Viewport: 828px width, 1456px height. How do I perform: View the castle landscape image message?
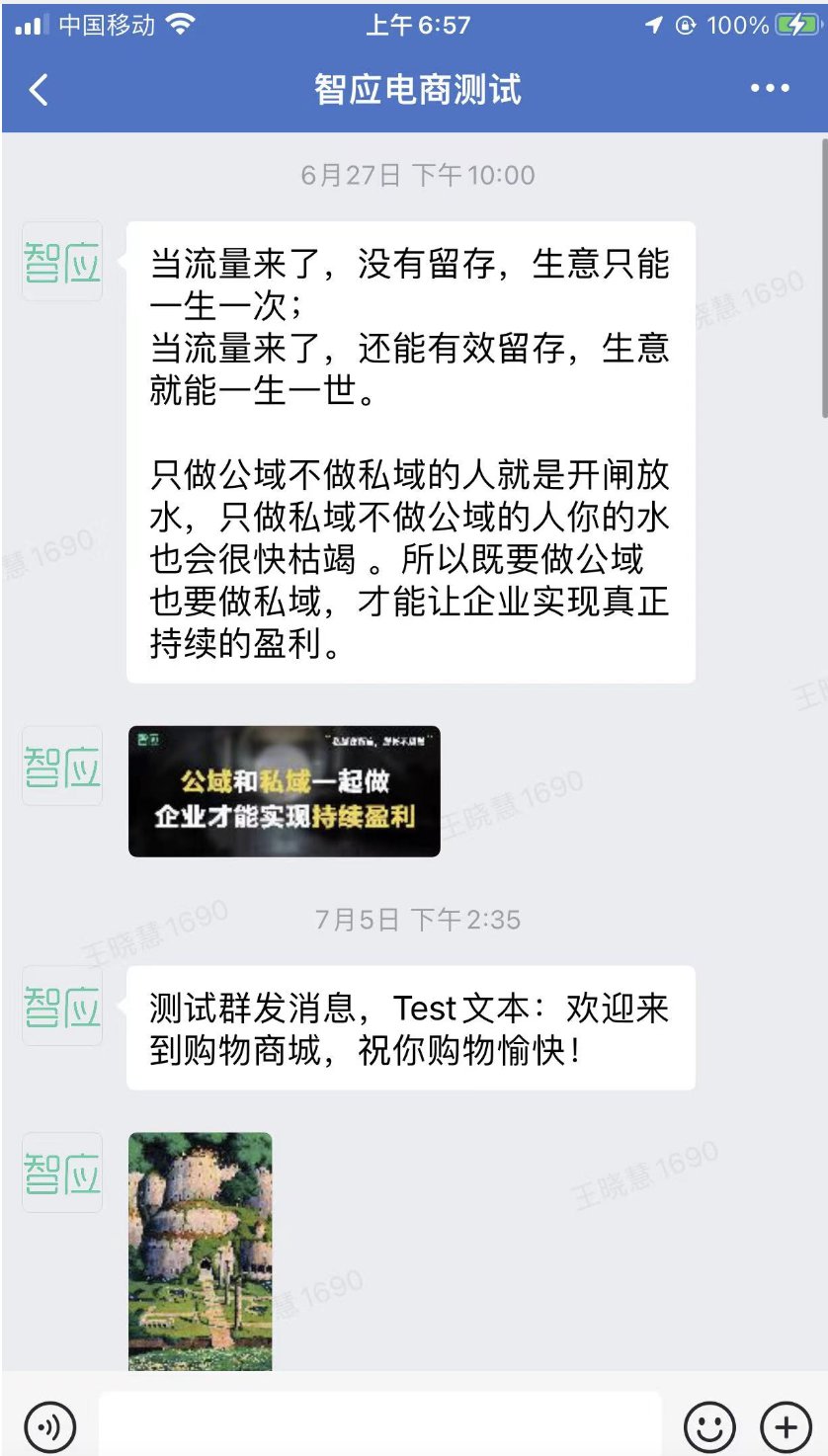[201, 1251]
